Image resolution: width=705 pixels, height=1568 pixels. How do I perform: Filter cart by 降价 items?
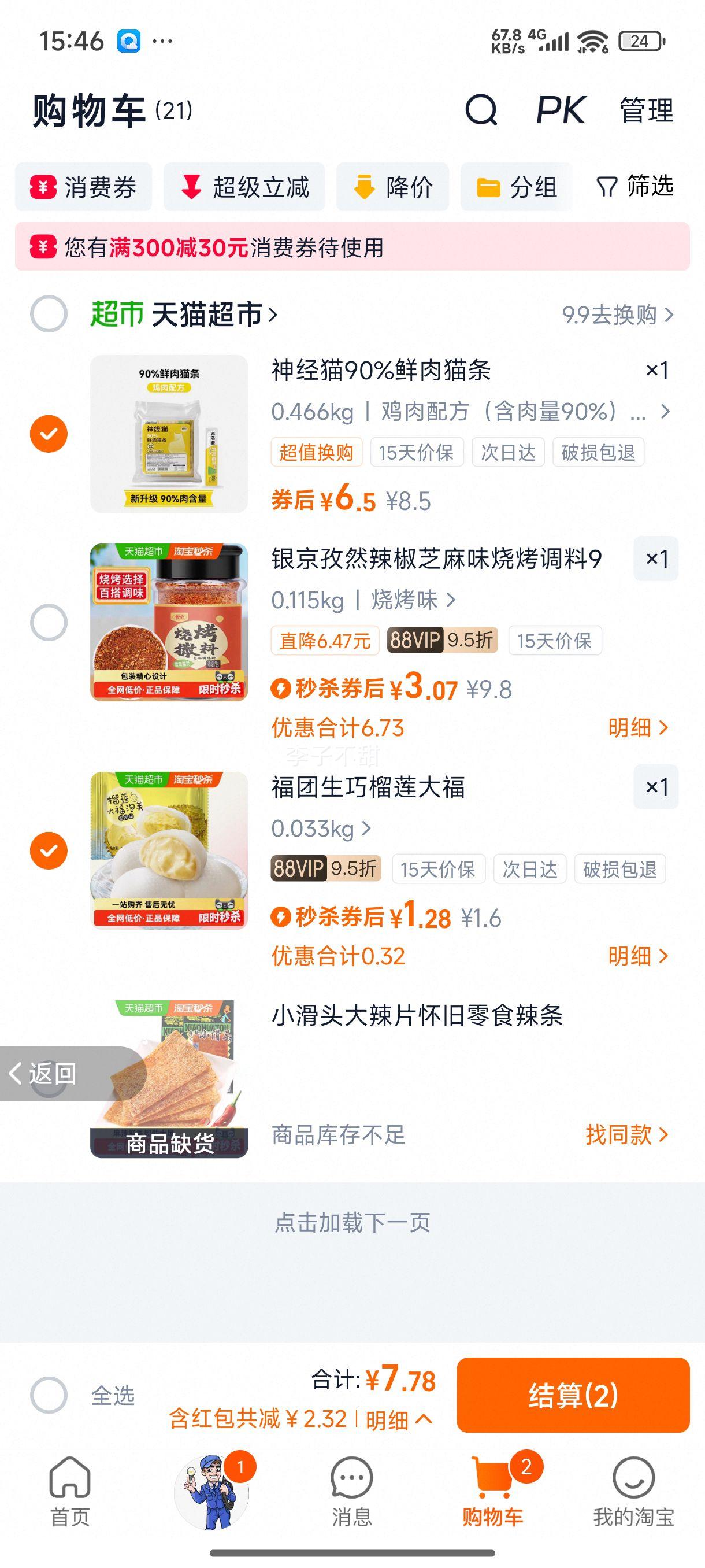click(x=392, y=187)
